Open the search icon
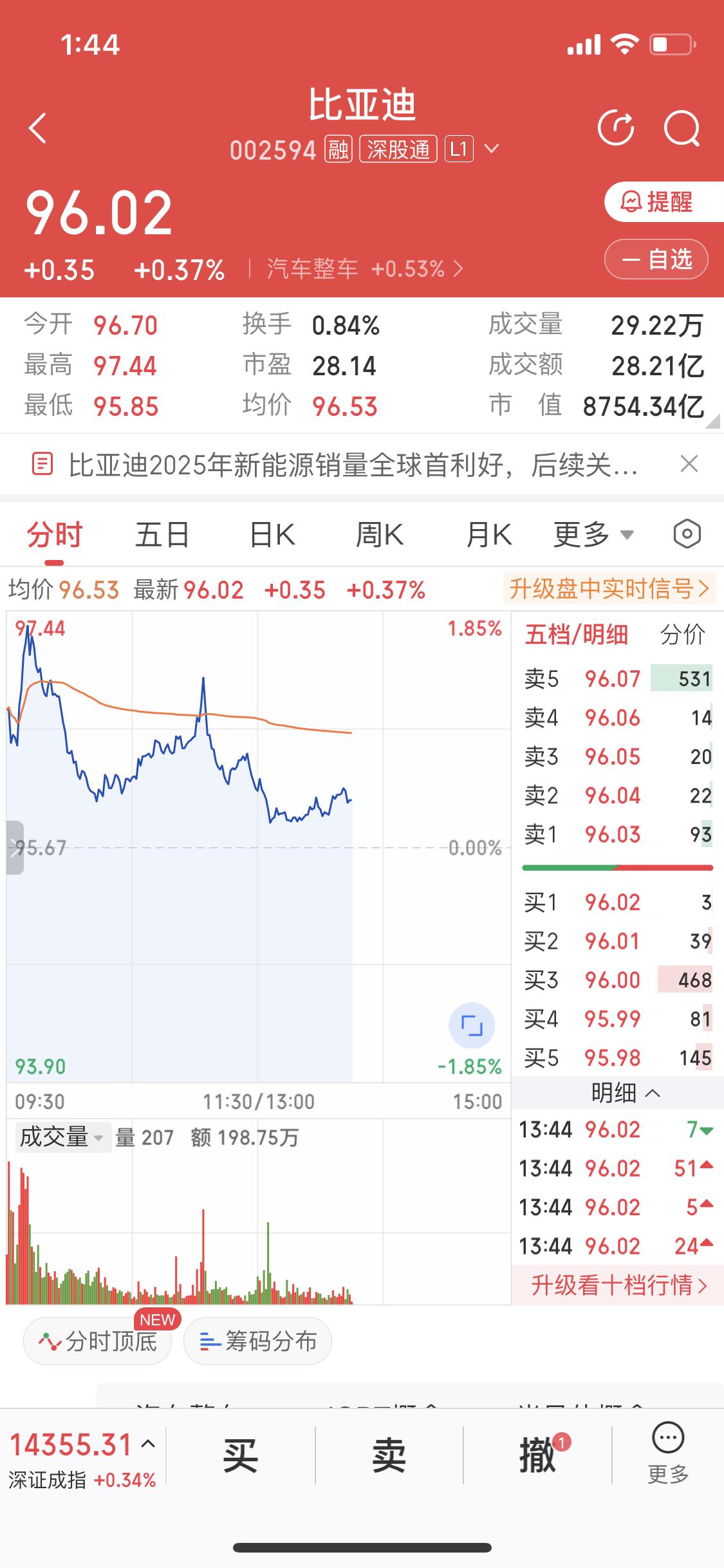 [683, 127]
